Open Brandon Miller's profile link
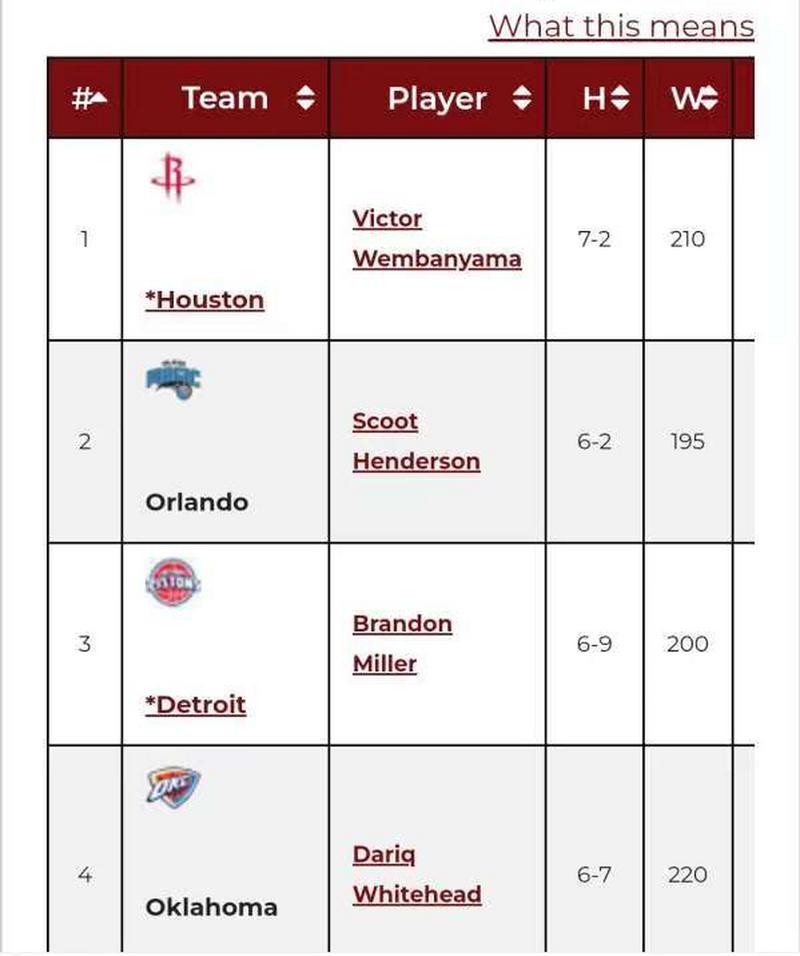This screenshot has width=800, height=956. (401, 643)
